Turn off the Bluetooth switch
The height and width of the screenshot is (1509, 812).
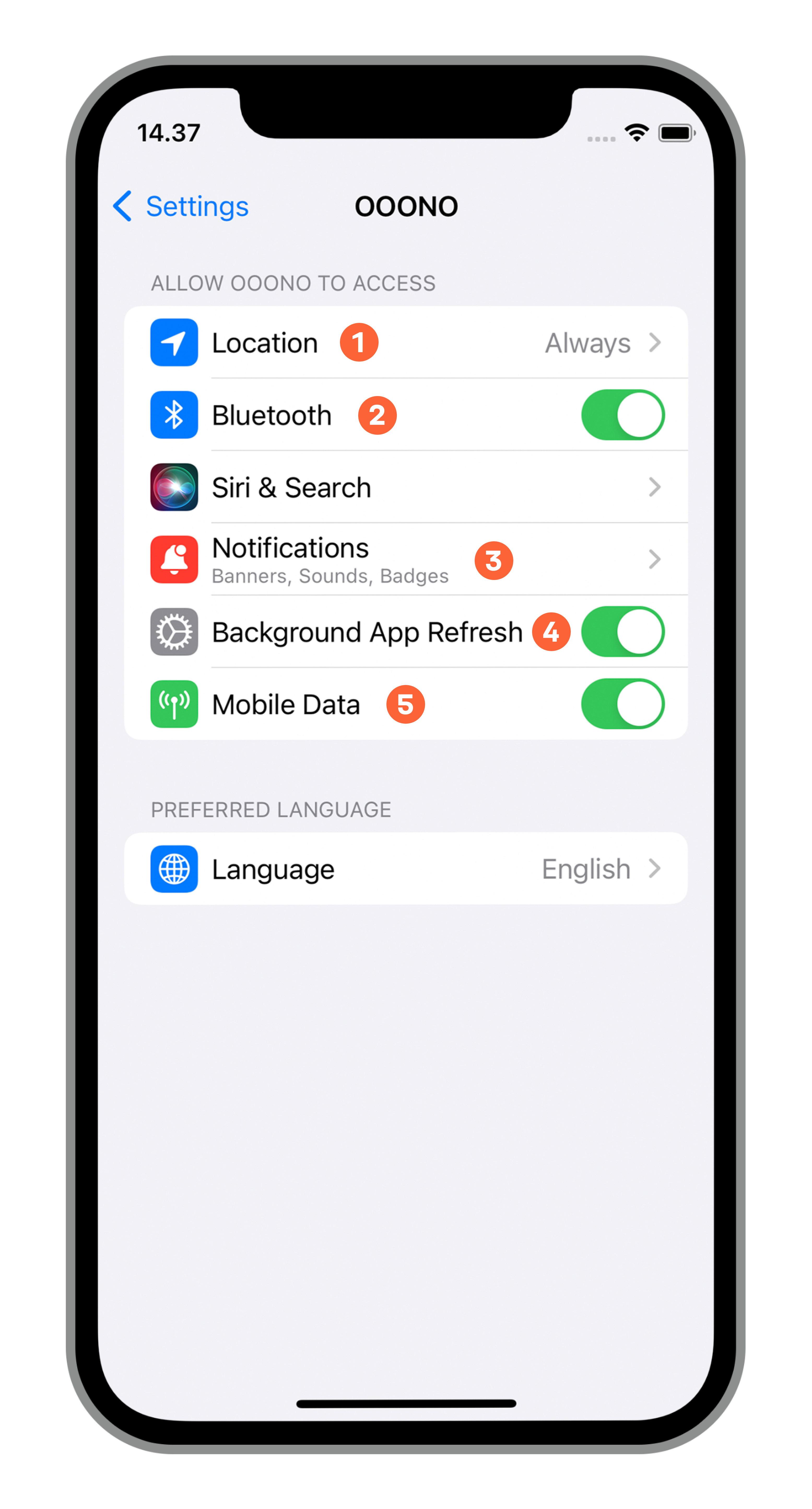pos(622,415)
